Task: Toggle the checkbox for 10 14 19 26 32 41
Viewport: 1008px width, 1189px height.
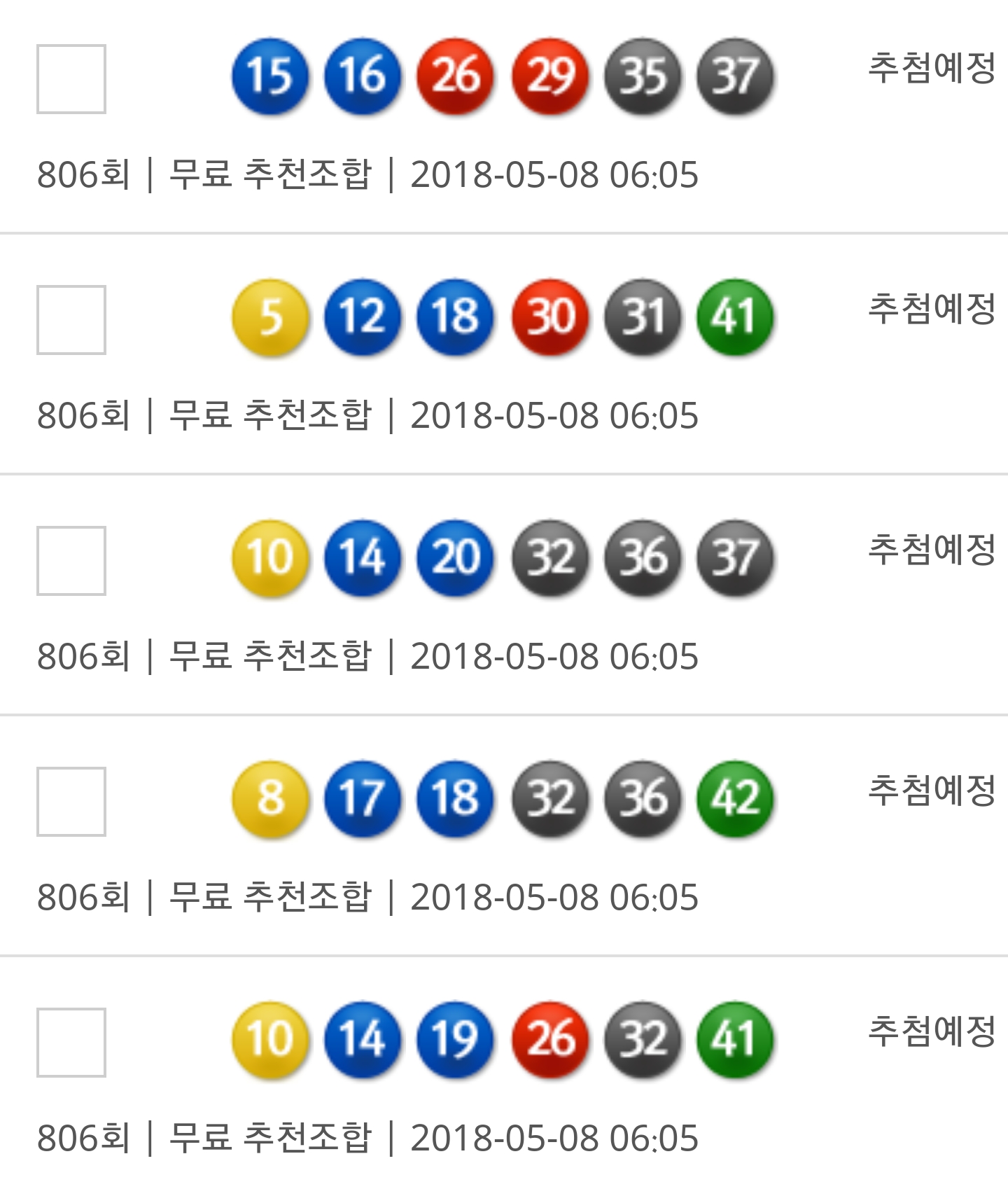Action: (71, 1043)
